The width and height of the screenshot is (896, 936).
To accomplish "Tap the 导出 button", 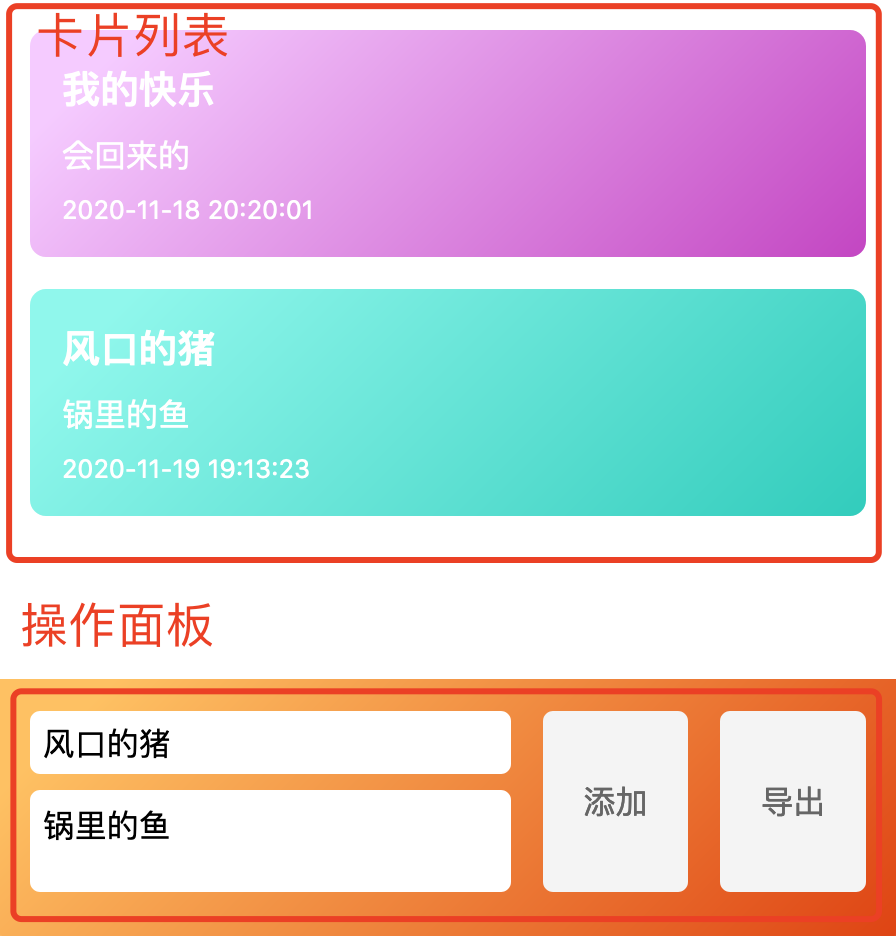I will (792, 801).
